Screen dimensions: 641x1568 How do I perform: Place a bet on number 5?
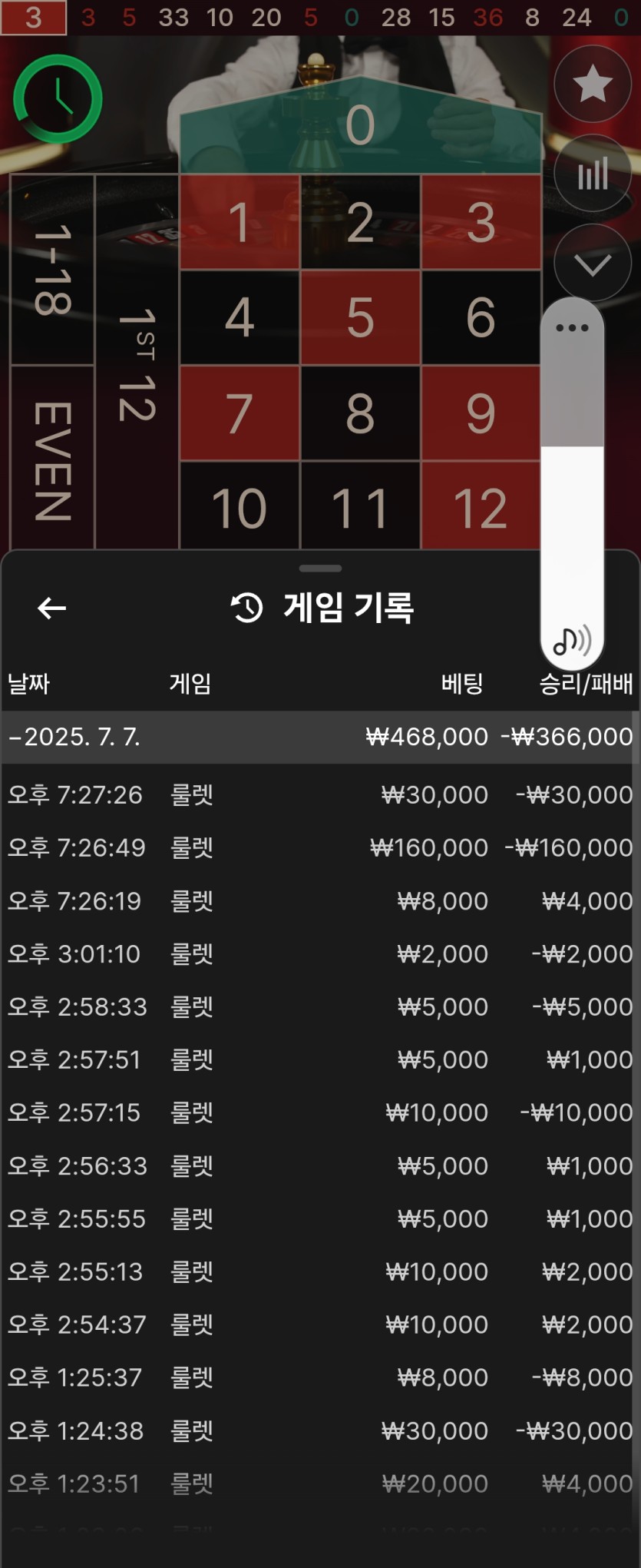point(360,317)
